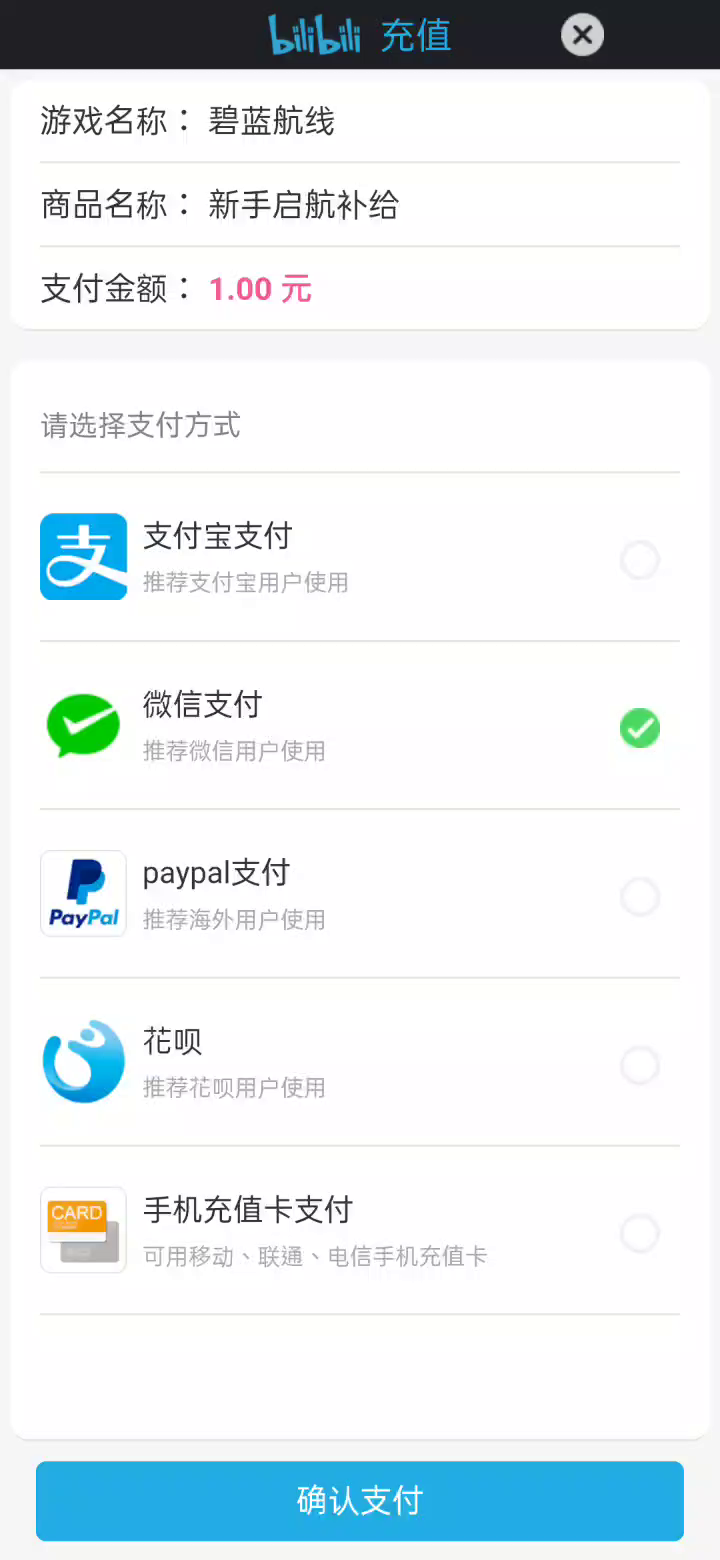This screenshot has height=1560, width=720.
Task: Pick 花呗 as the payment method
Action: click(639, 1065)
